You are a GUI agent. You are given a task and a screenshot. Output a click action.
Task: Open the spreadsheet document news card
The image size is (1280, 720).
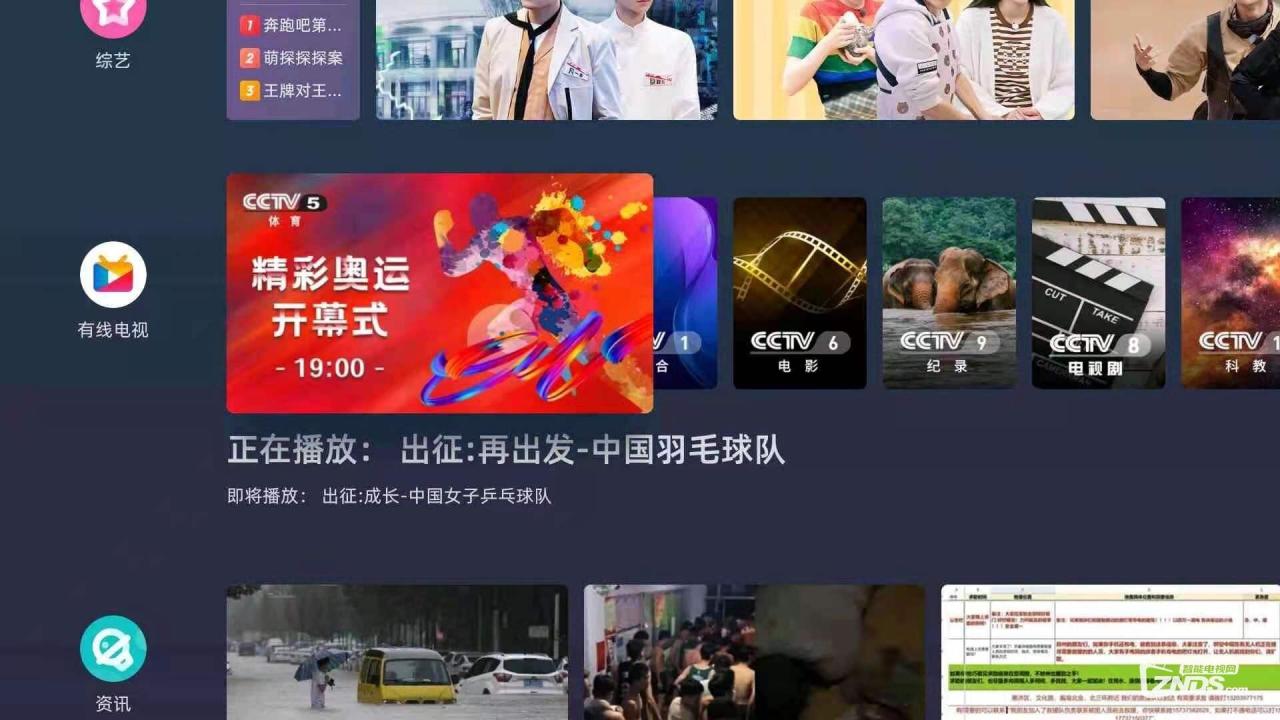pos(1110,651)
